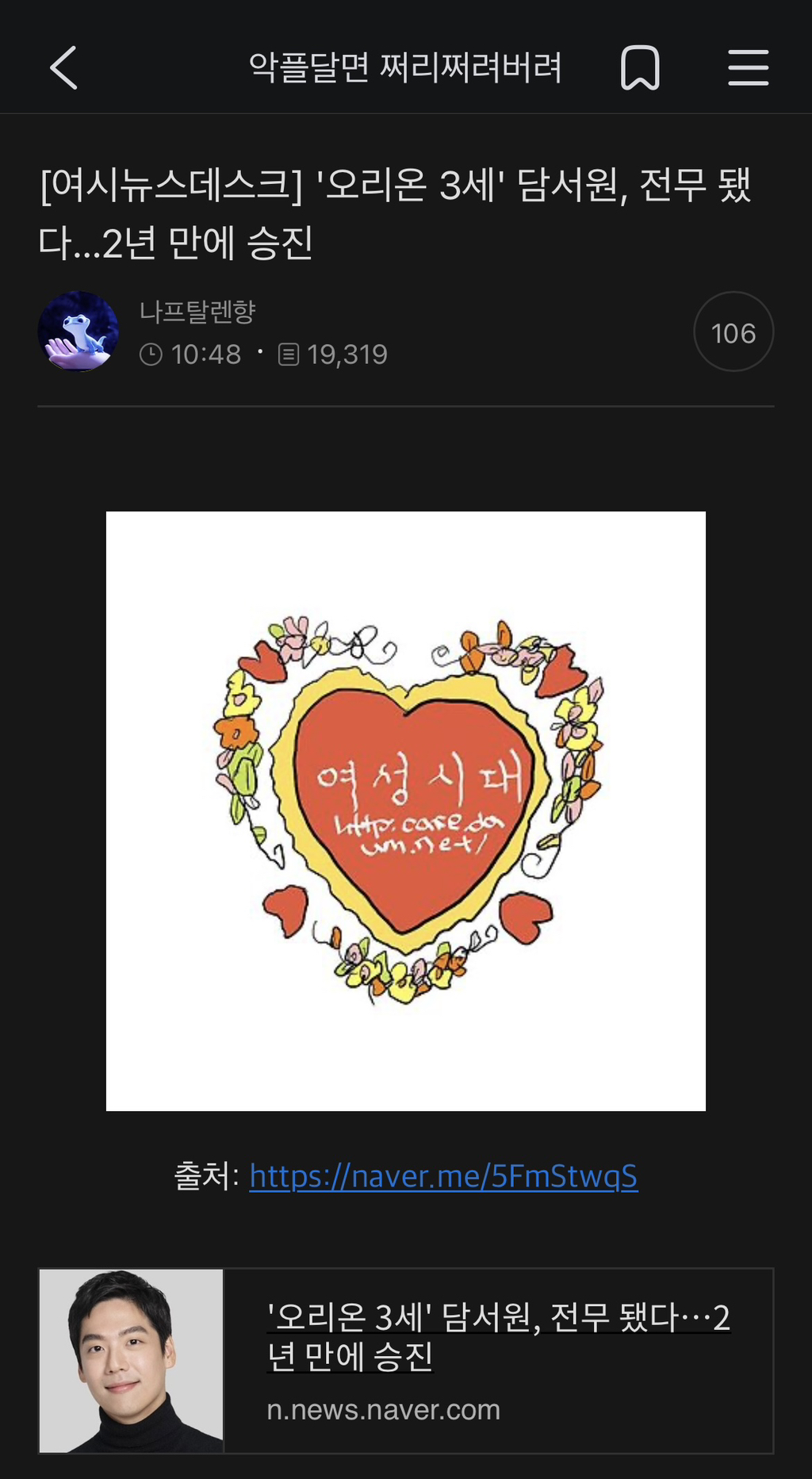
Task: Bookmark this post
Action: pos(640,67)
